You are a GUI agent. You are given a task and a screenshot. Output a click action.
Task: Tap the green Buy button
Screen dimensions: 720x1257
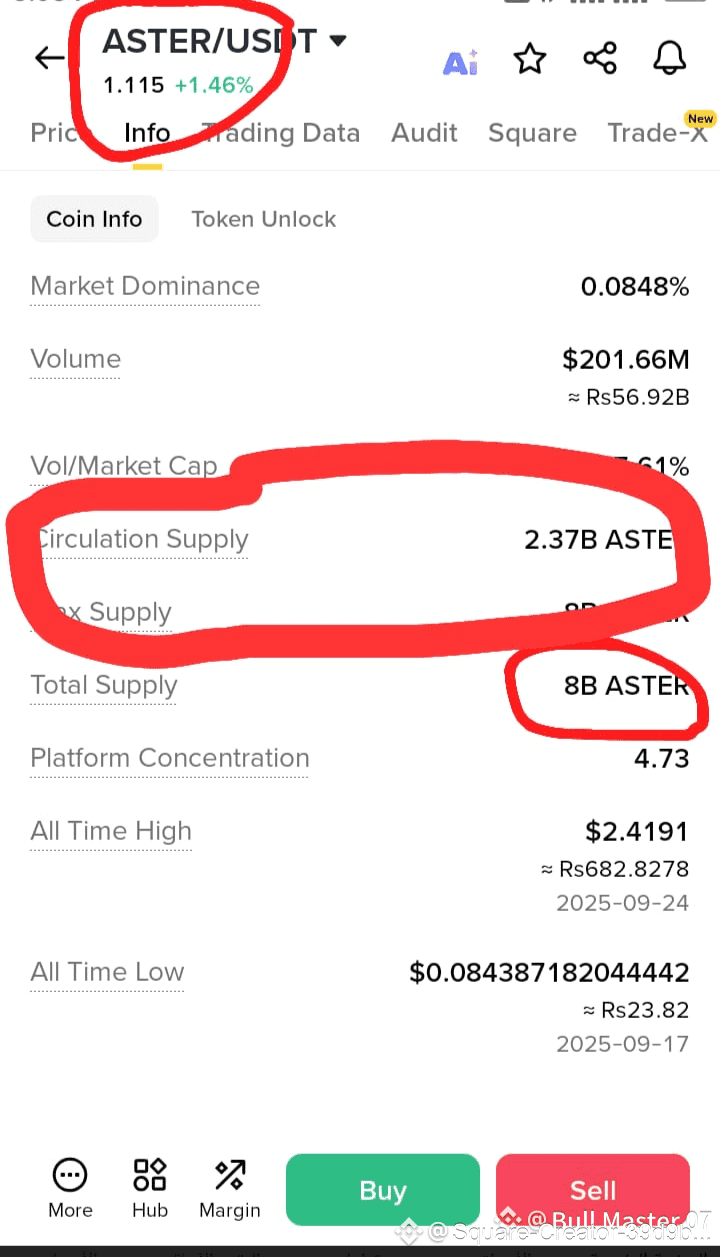[383, 1190]
